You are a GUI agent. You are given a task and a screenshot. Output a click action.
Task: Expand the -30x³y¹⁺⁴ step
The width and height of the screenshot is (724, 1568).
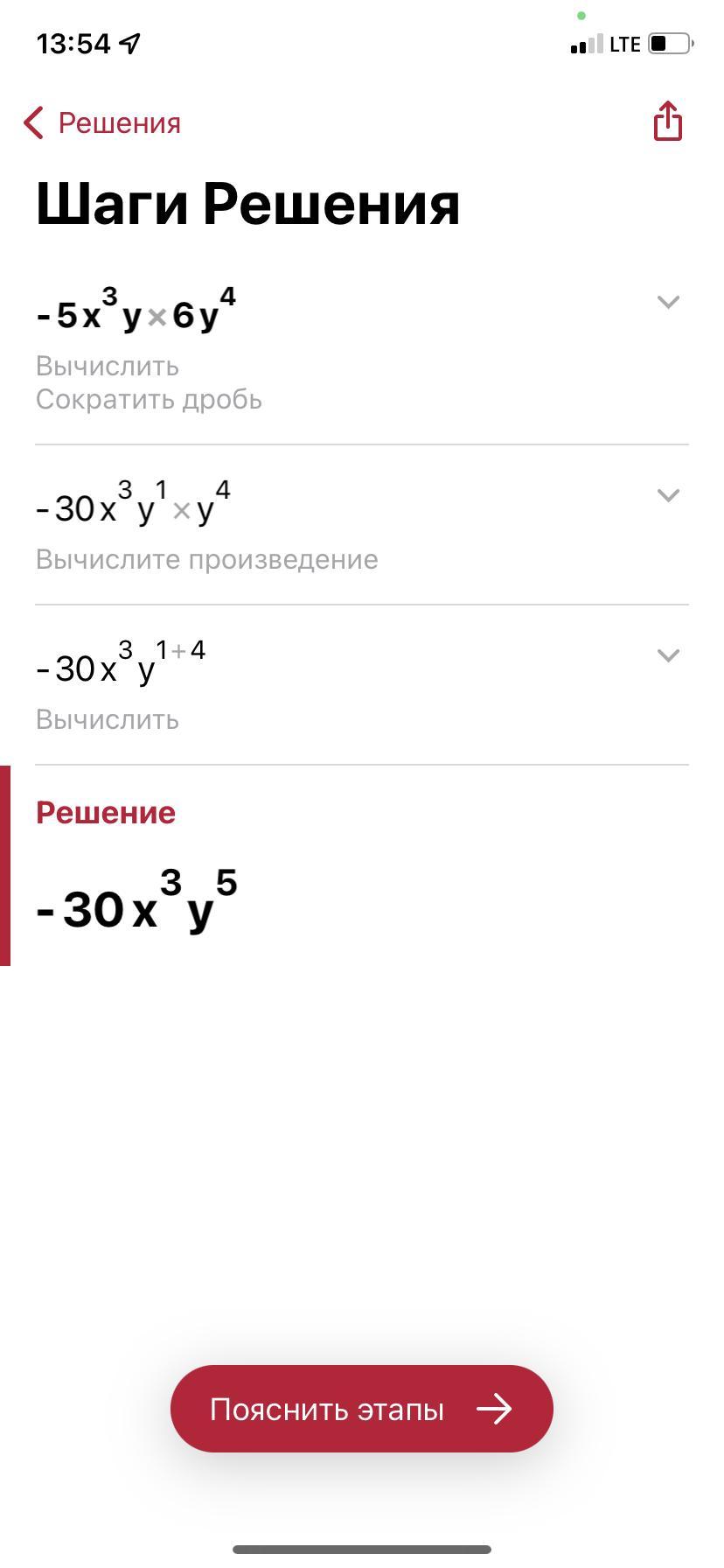[668, 656]
